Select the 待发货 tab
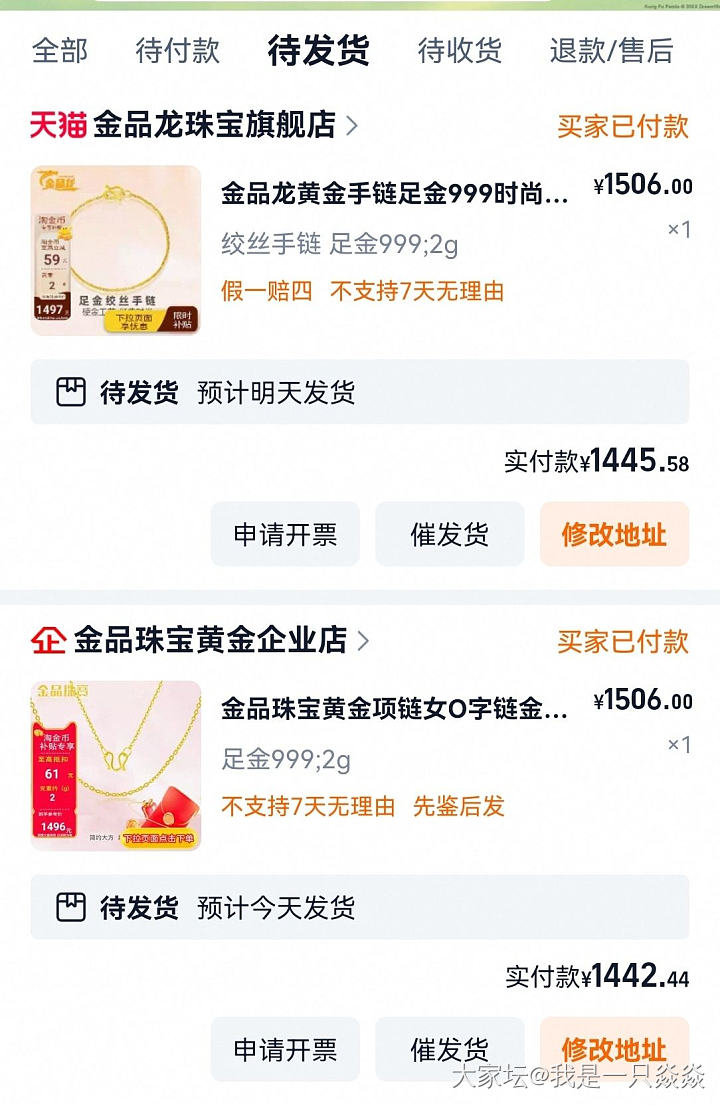720x1105 pixels. (x=318, y=50)
